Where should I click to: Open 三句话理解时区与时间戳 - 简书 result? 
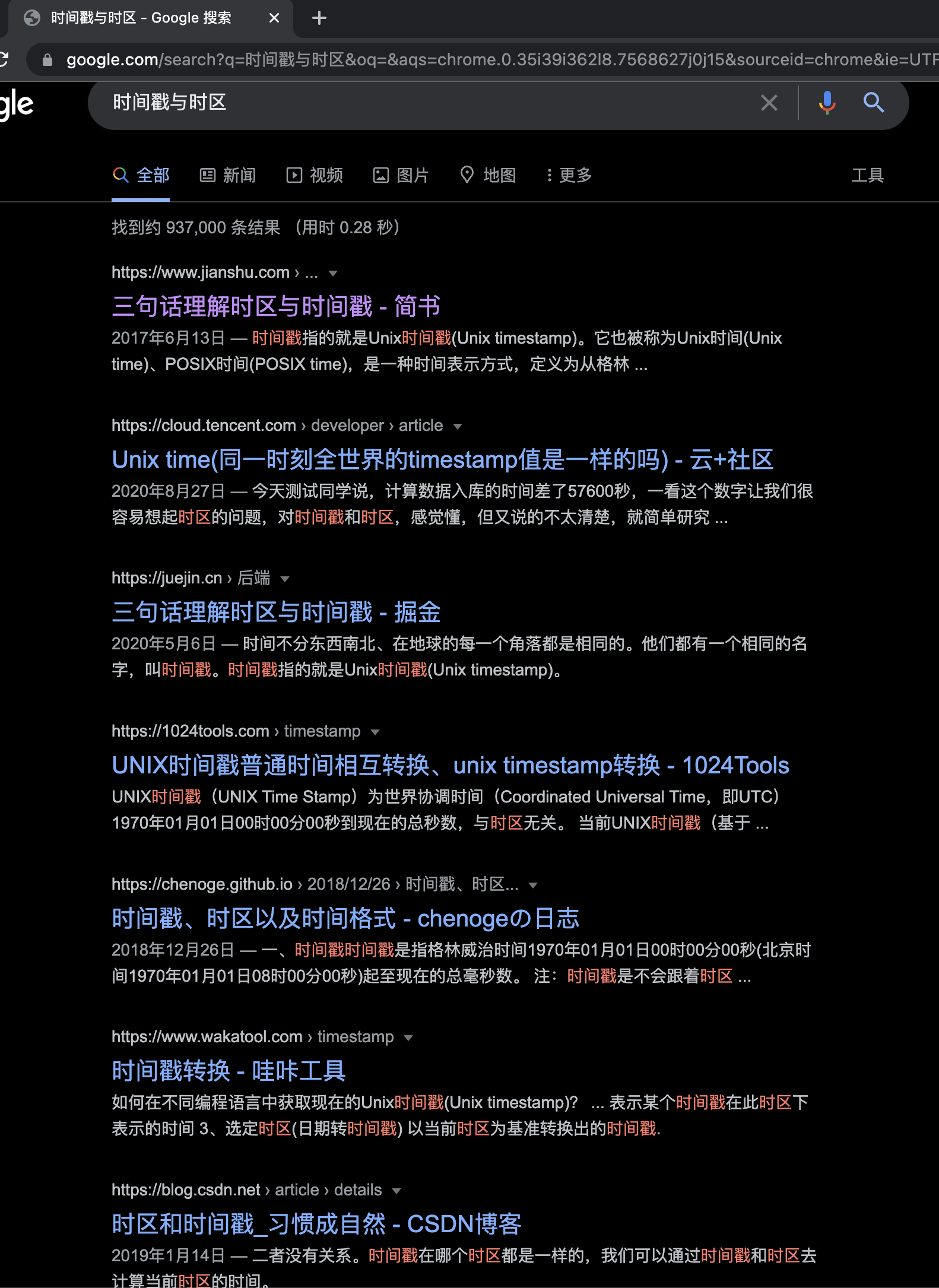click(276, 306)
